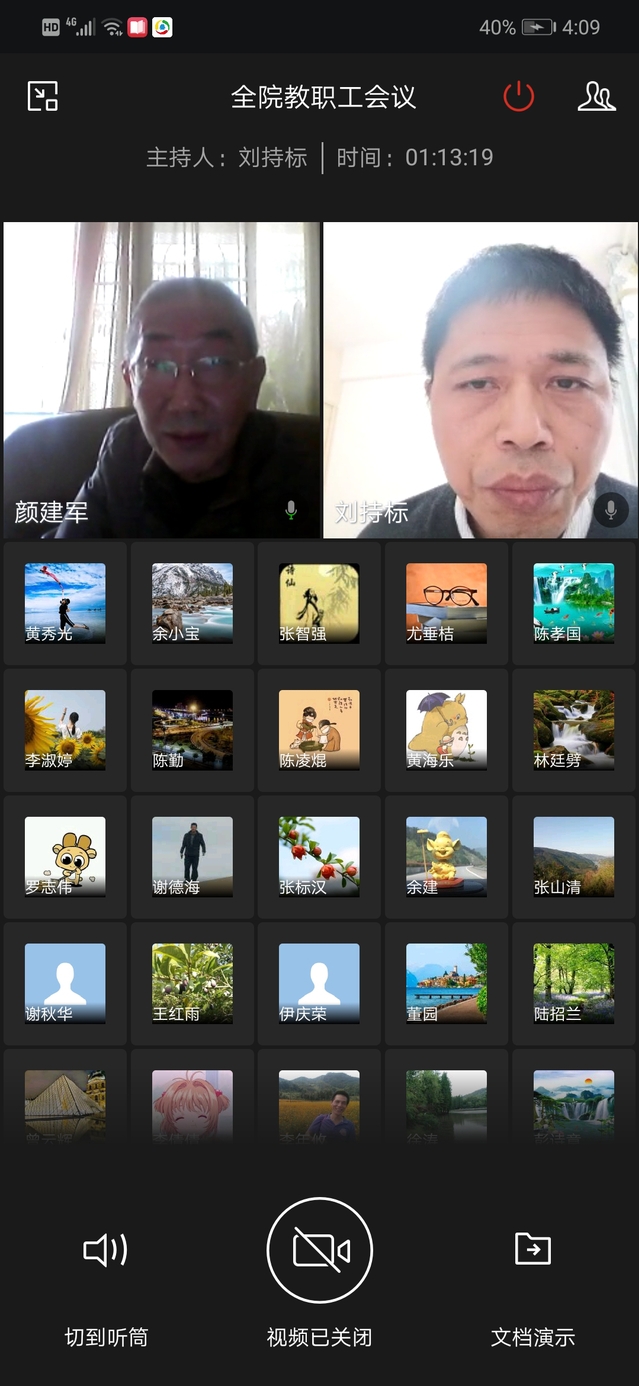Open the participants list
Image resolution: width=639 pixels, height=1386 pixels.
click(x=596, y=97)
